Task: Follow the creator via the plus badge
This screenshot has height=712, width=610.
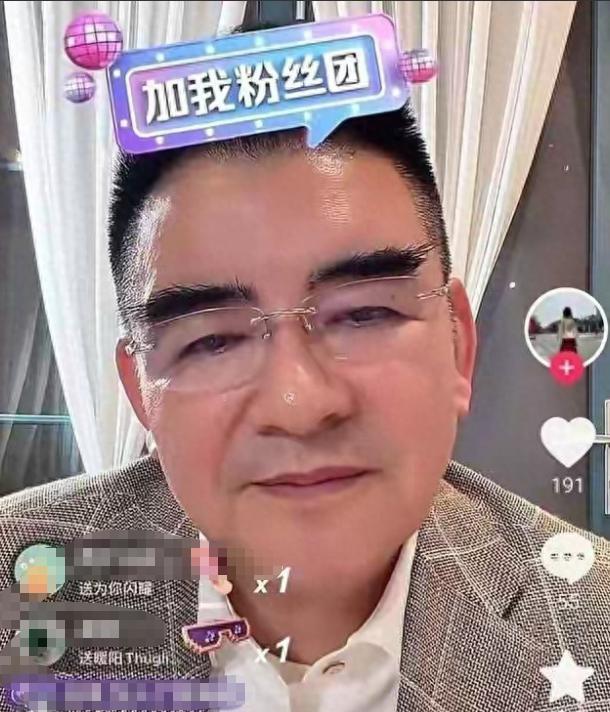Action: [x=567, y=368]
